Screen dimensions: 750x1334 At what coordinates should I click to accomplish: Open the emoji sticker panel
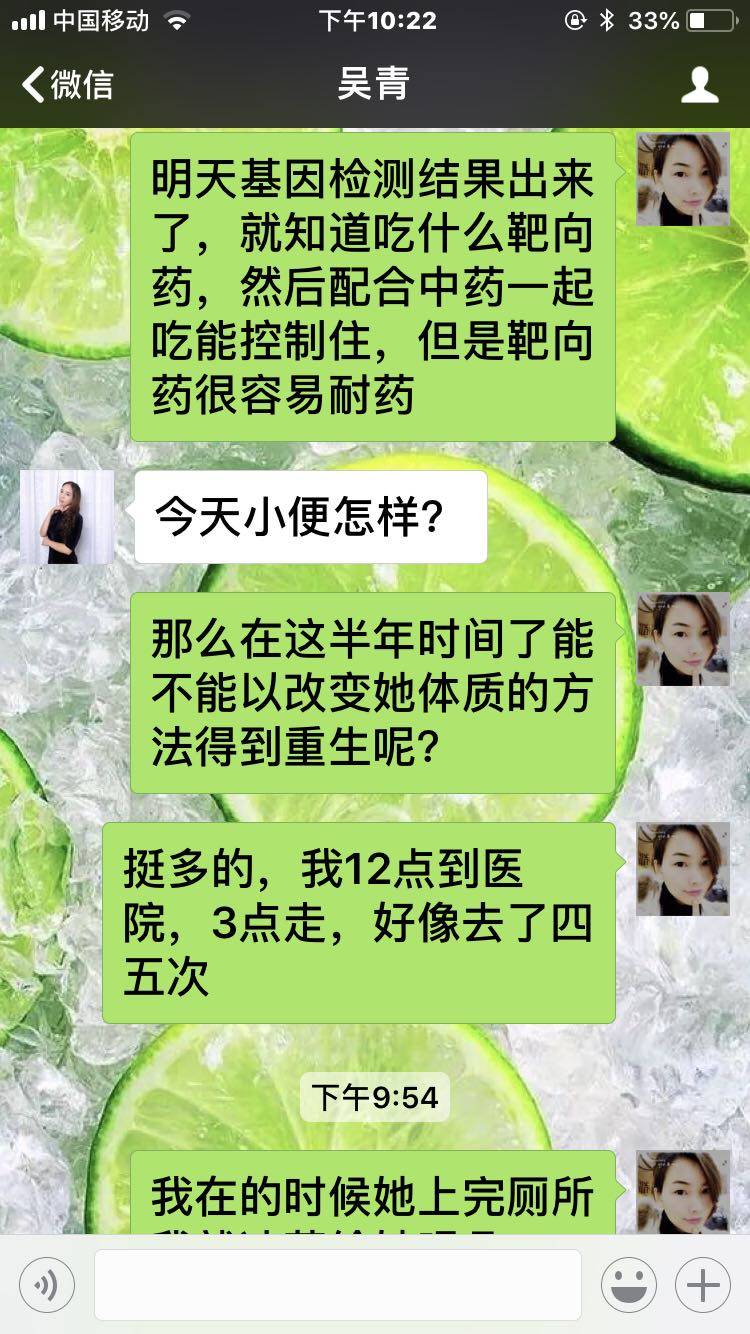[628, 1285]
